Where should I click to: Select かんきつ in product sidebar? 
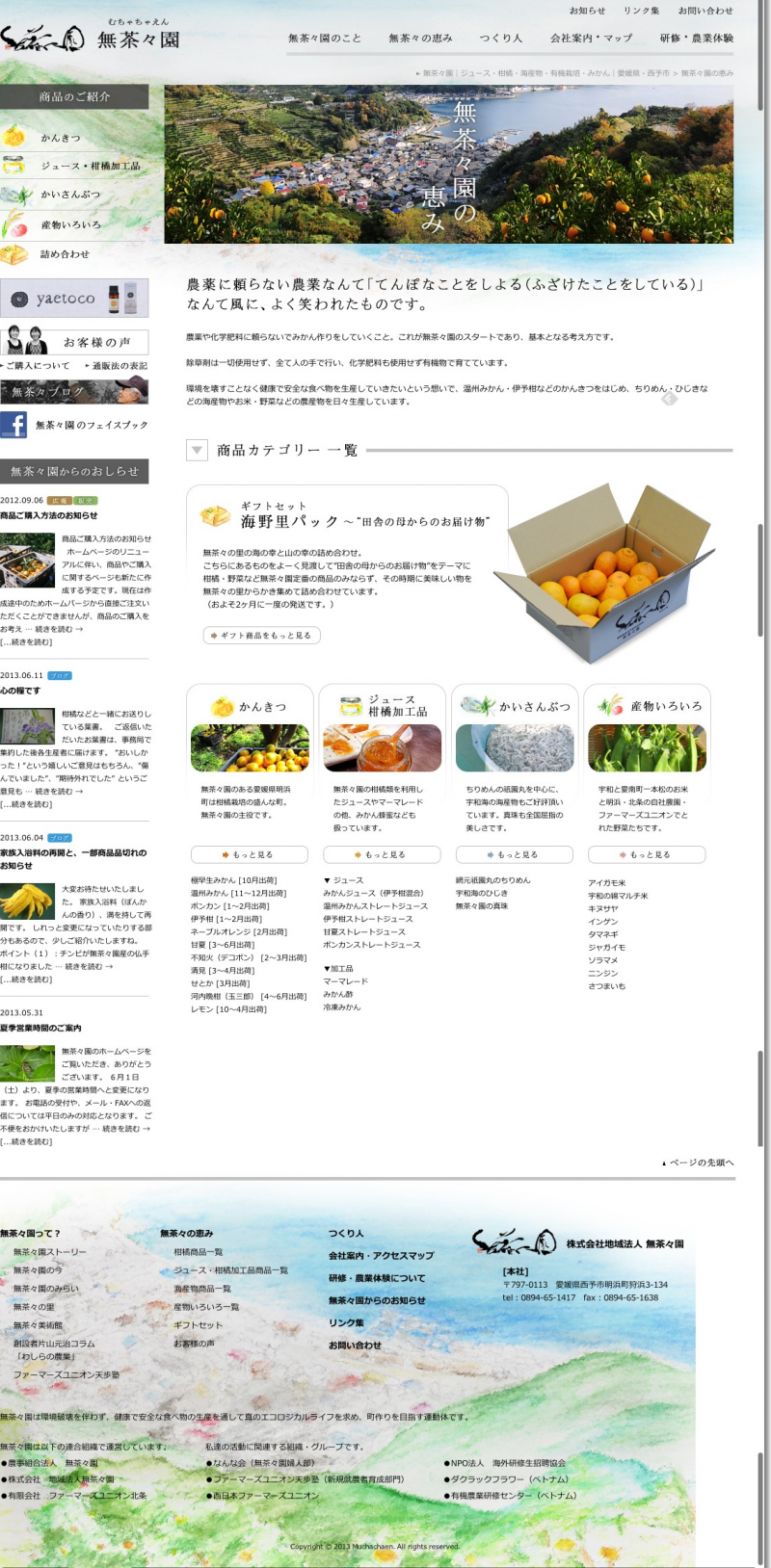(x=60, y=138)
